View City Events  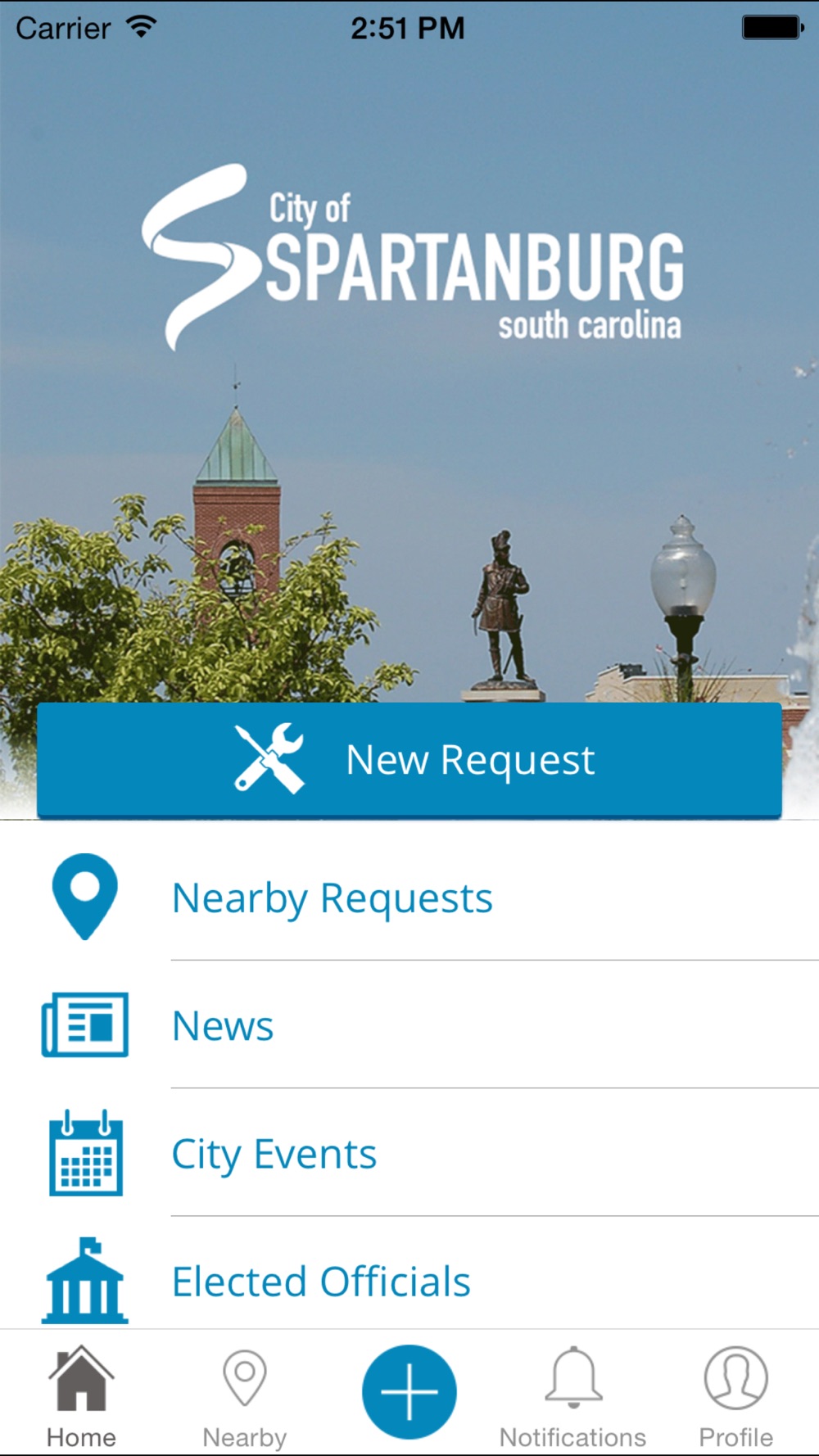tap(274, 1154)
